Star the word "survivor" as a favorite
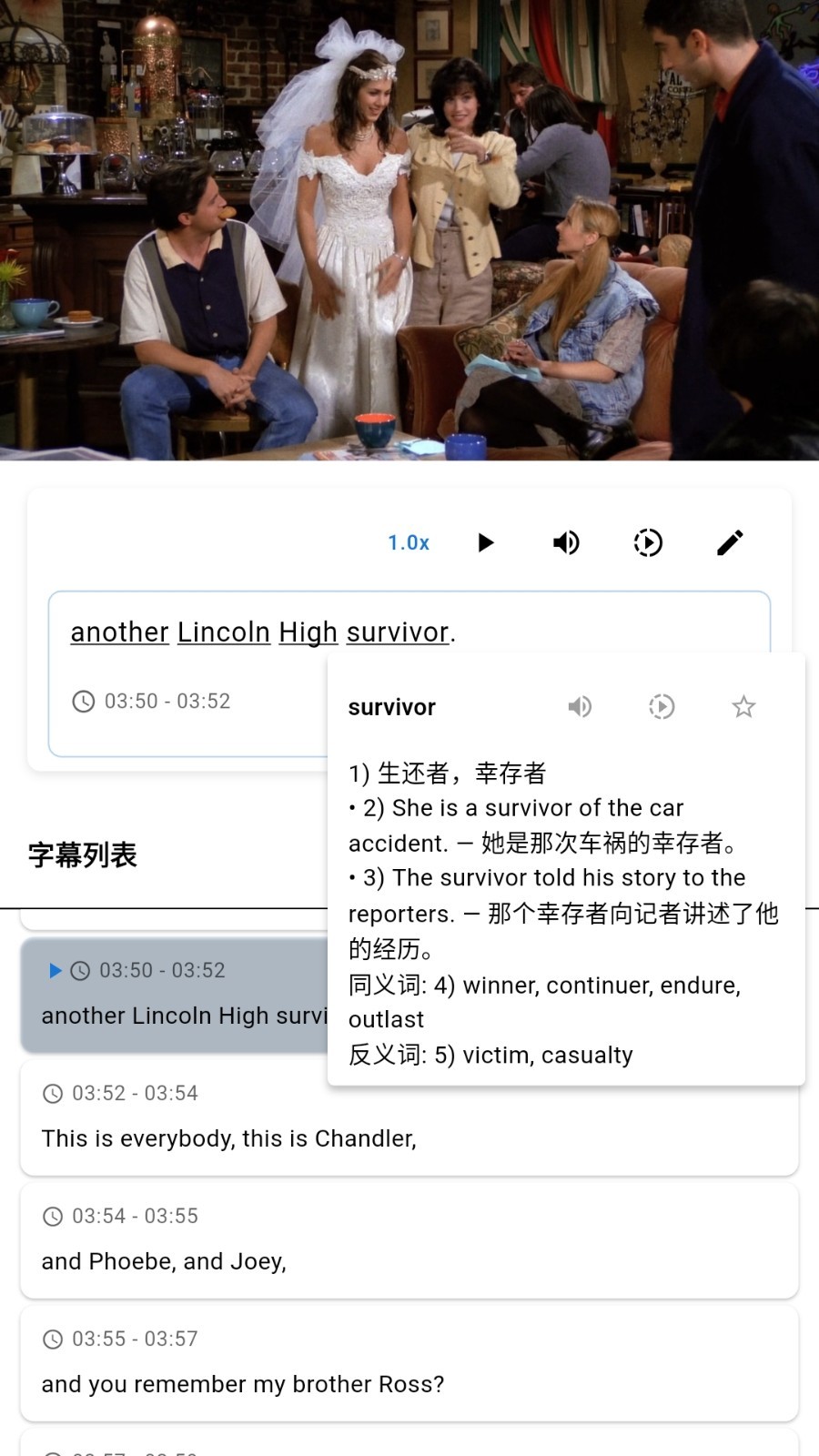Image resolution: width=819 pixels, height=1456 pixels. tap(743, 707)
